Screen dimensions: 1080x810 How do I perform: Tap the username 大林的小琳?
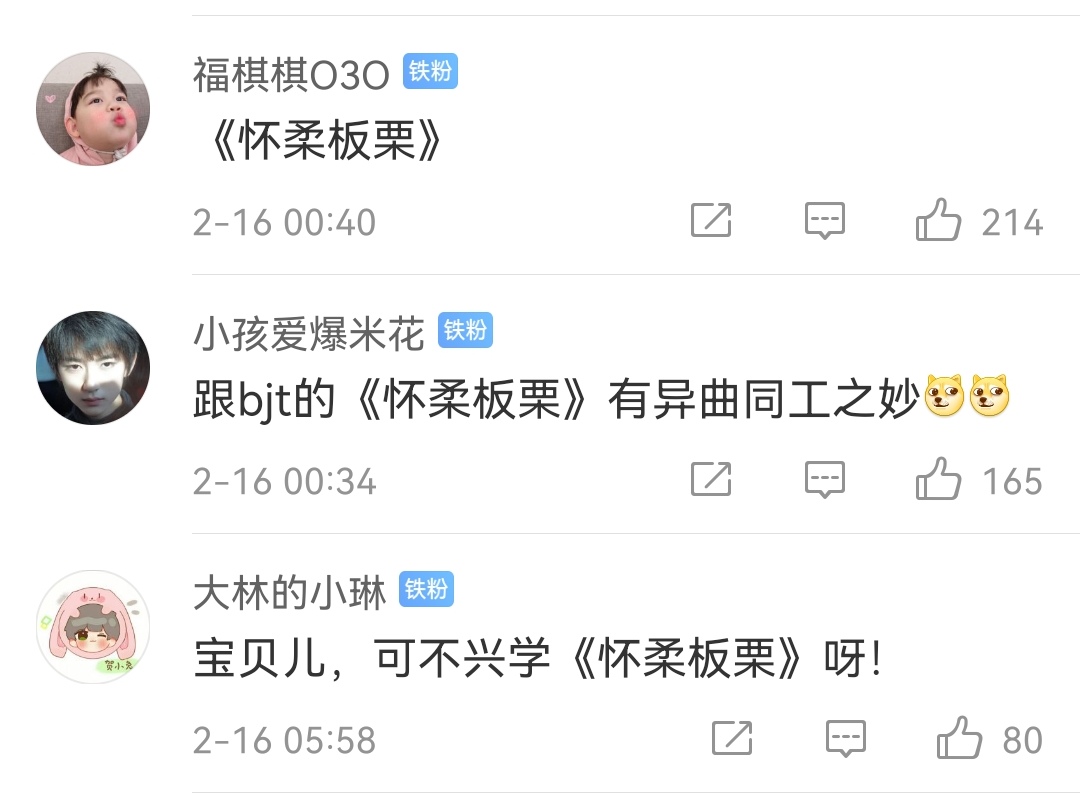tap(289, 593)
